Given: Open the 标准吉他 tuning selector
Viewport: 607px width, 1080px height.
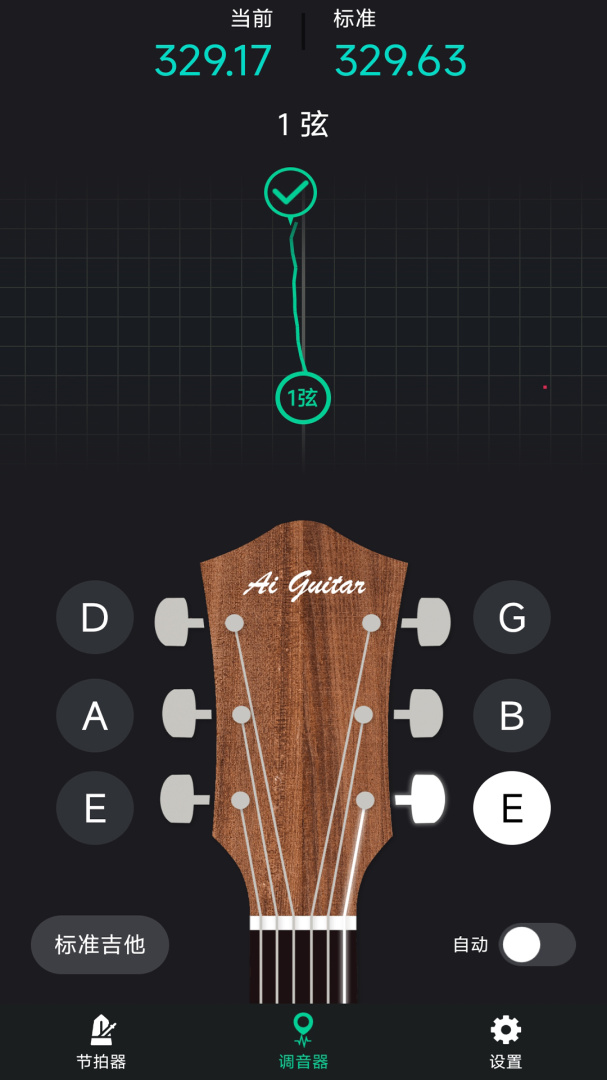Looking at the screenshot, I should click(100, 944).
